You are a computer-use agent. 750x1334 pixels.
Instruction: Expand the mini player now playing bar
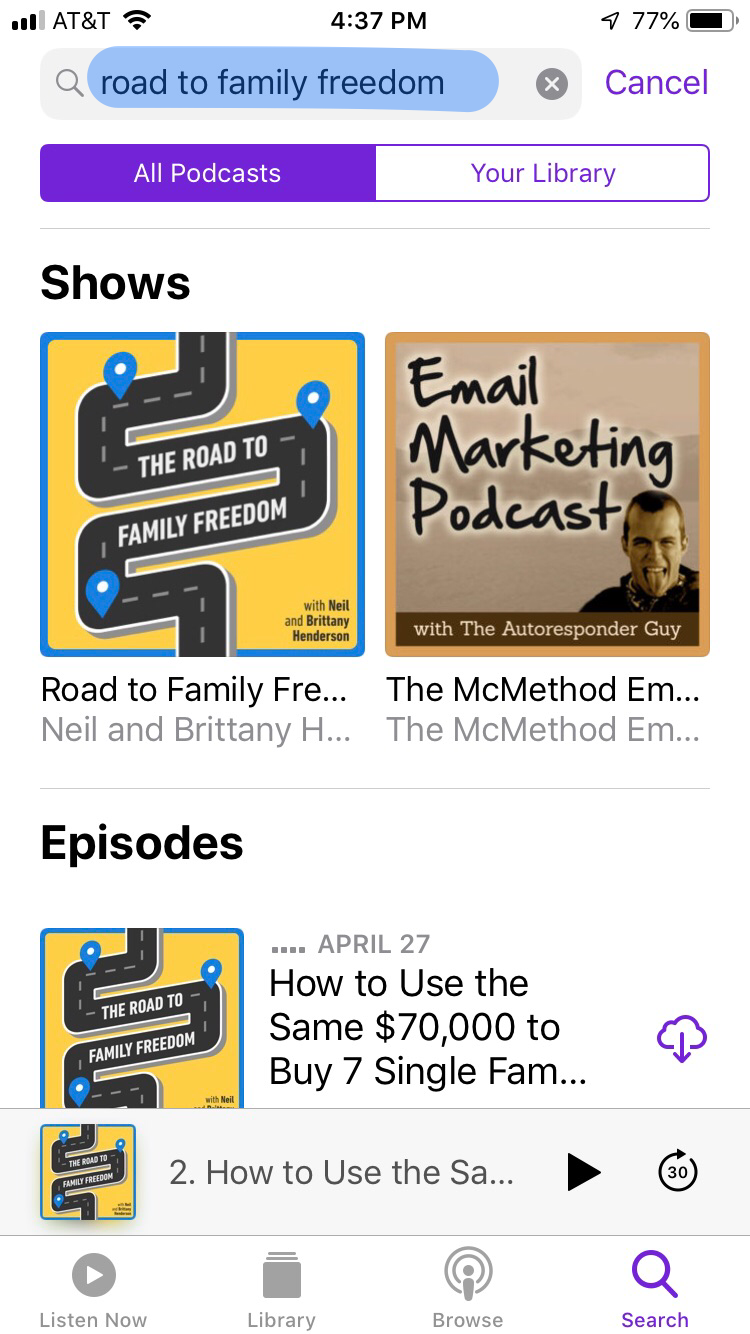[x=341, y=1172]
